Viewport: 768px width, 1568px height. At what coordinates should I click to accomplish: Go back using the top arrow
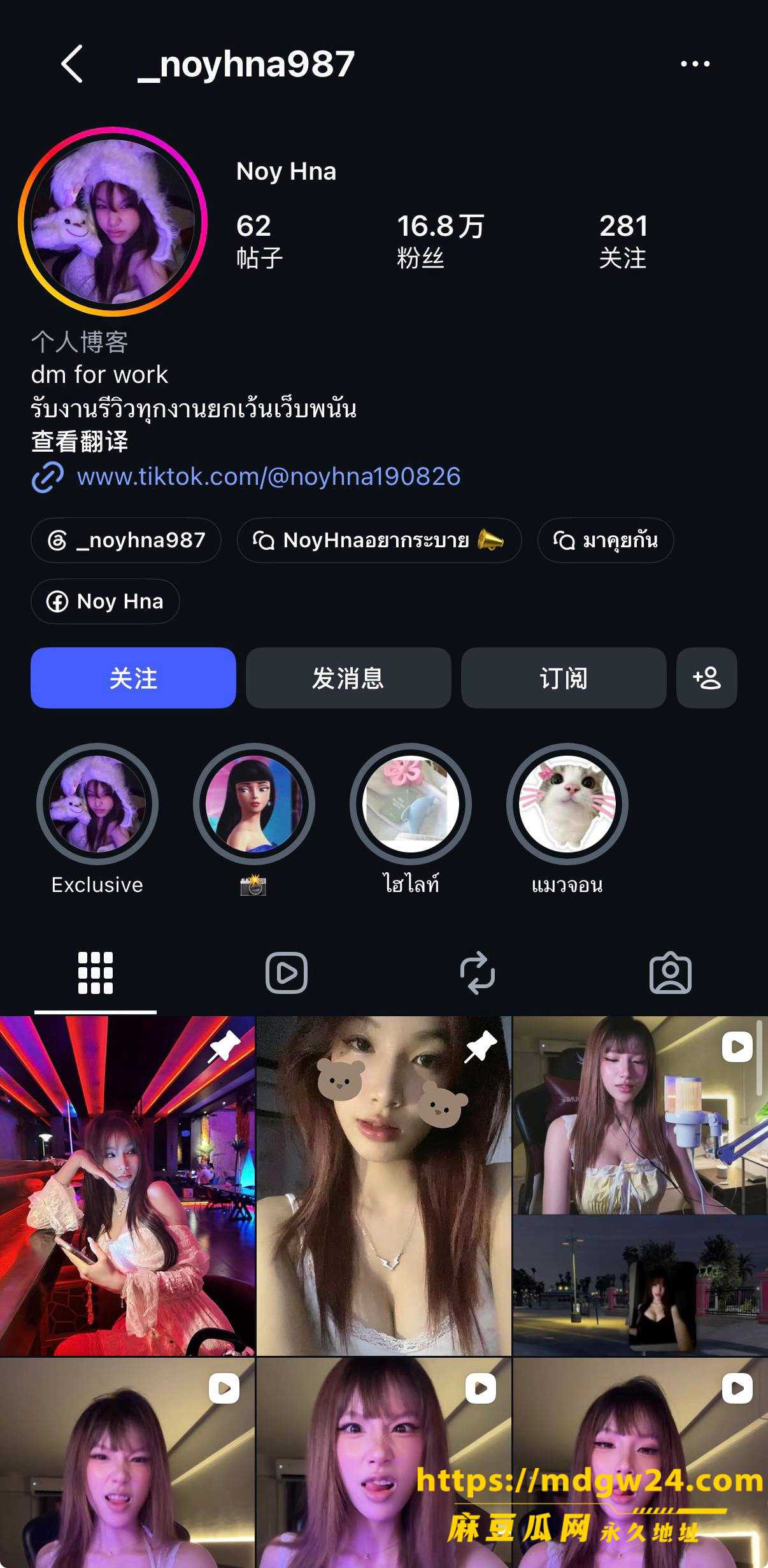[x=72, y=64]
